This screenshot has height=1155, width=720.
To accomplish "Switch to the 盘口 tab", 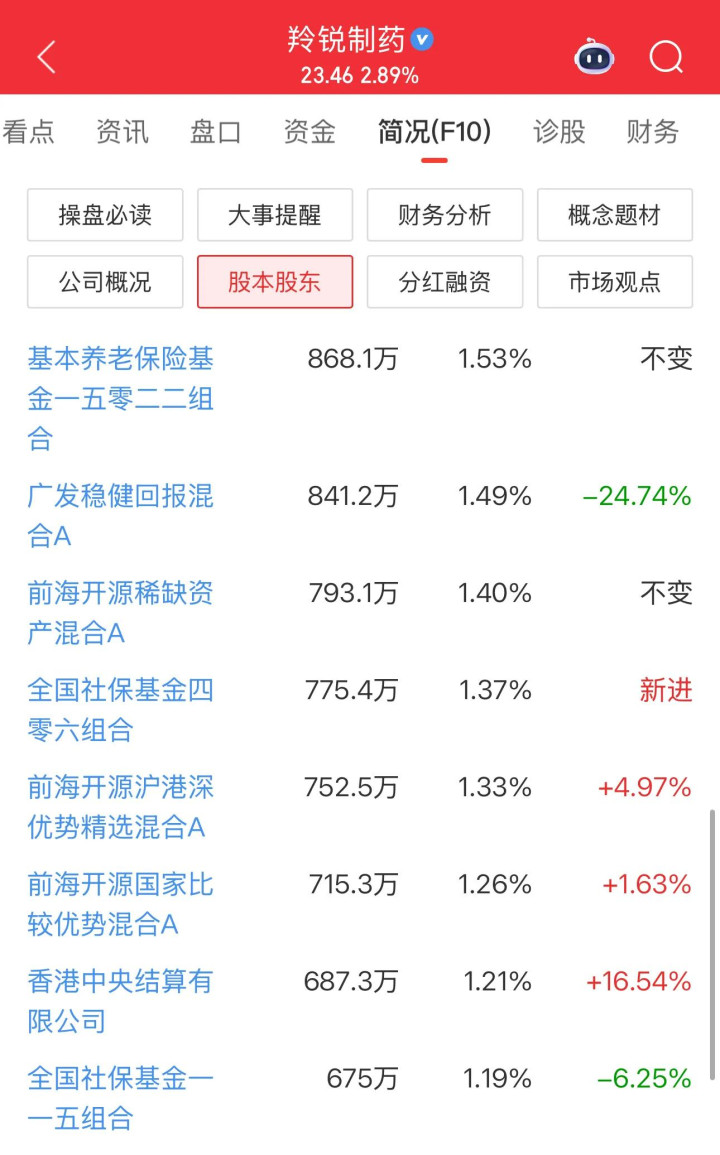I will (x=216, y=132).
